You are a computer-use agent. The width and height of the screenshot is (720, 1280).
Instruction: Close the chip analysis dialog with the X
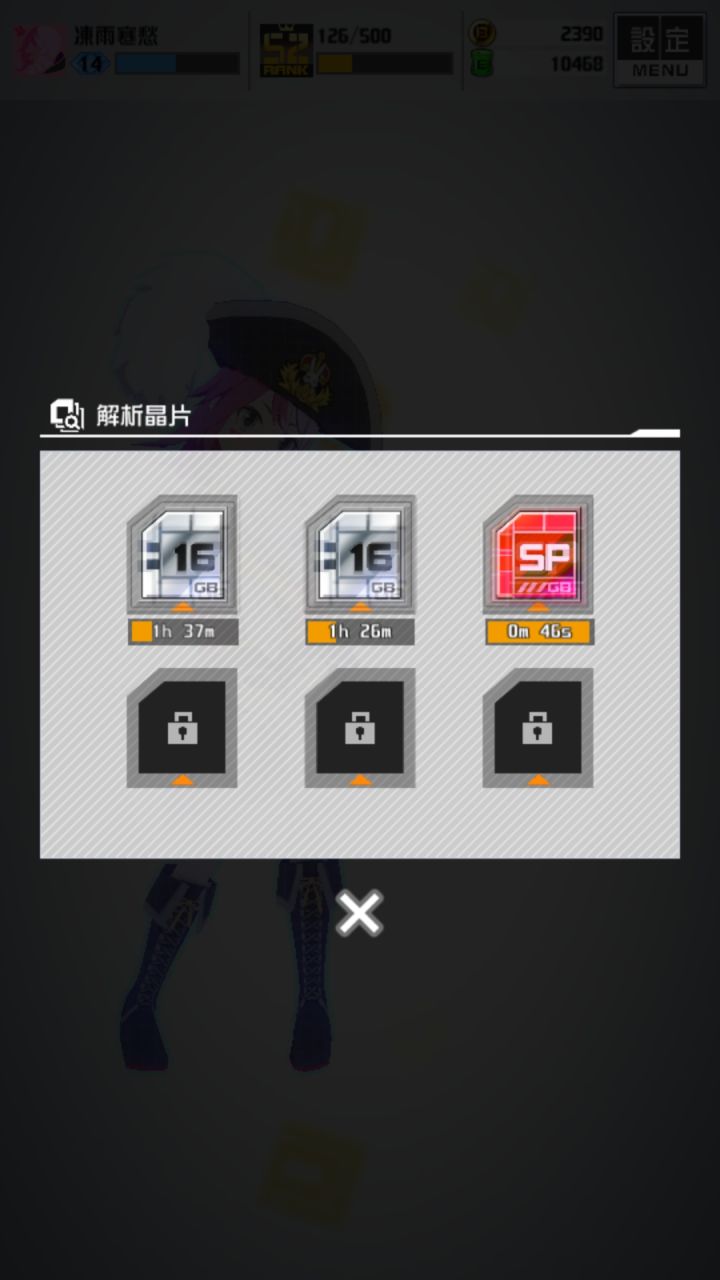(358, 912)
